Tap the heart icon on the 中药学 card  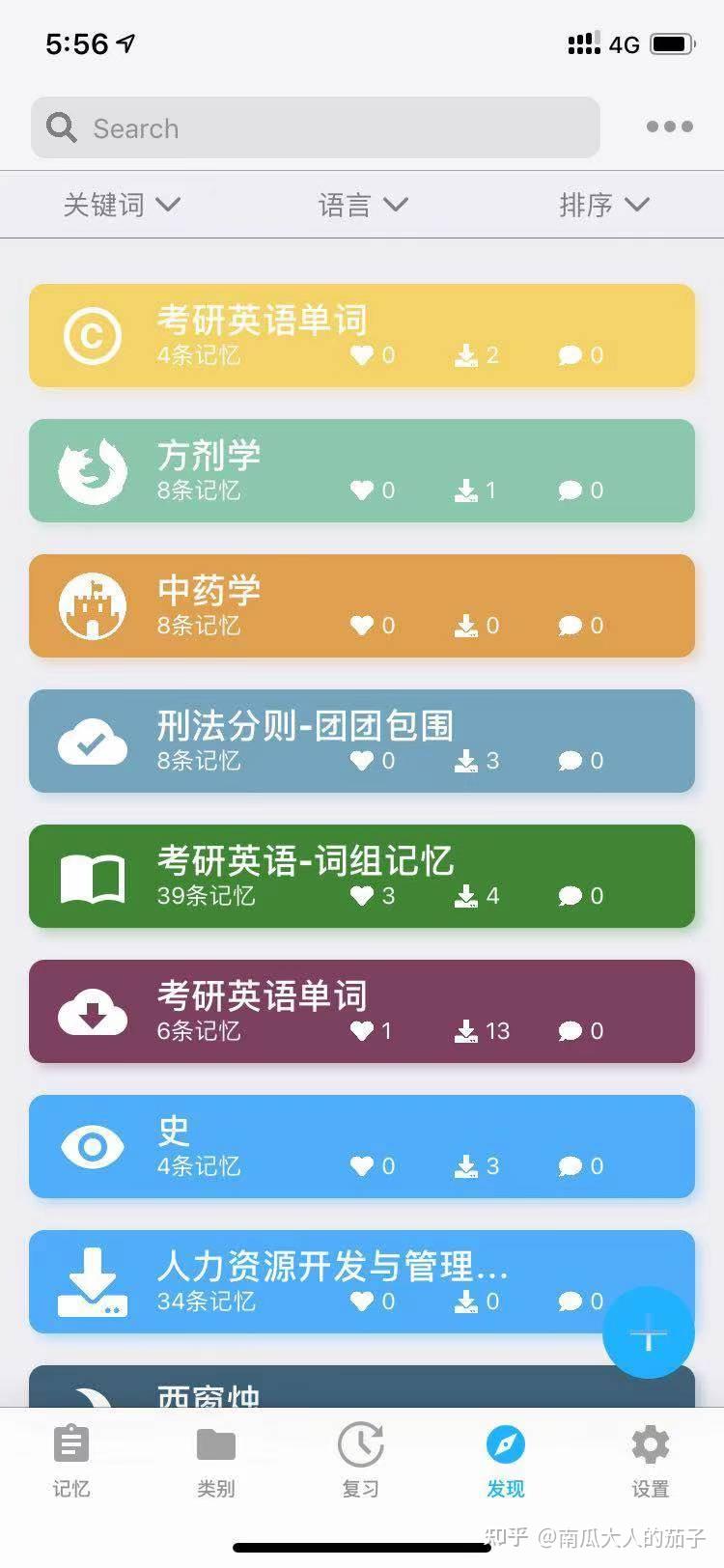(x=362, y=626)
